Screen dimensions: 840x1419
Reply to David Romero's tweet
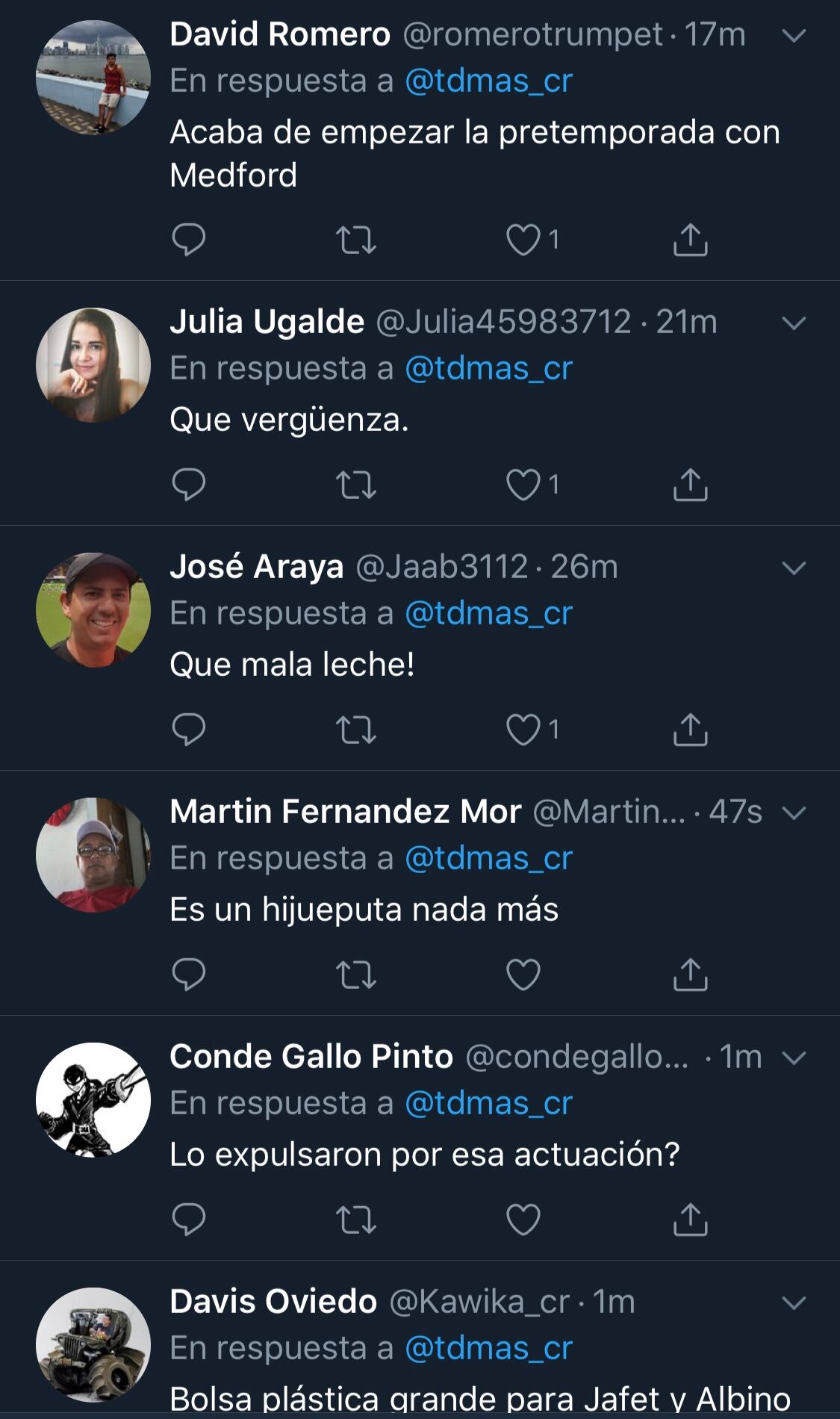pyautogui.click(x=188, y=240)
